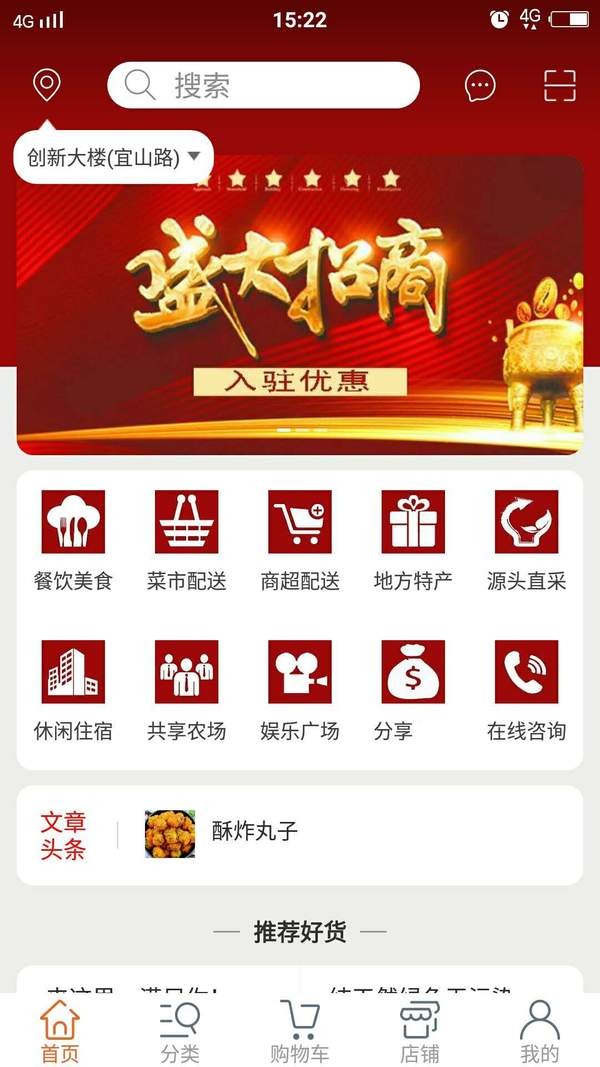Switch to the 分类 tab

pyautogui.click(x=180, y=1032)
